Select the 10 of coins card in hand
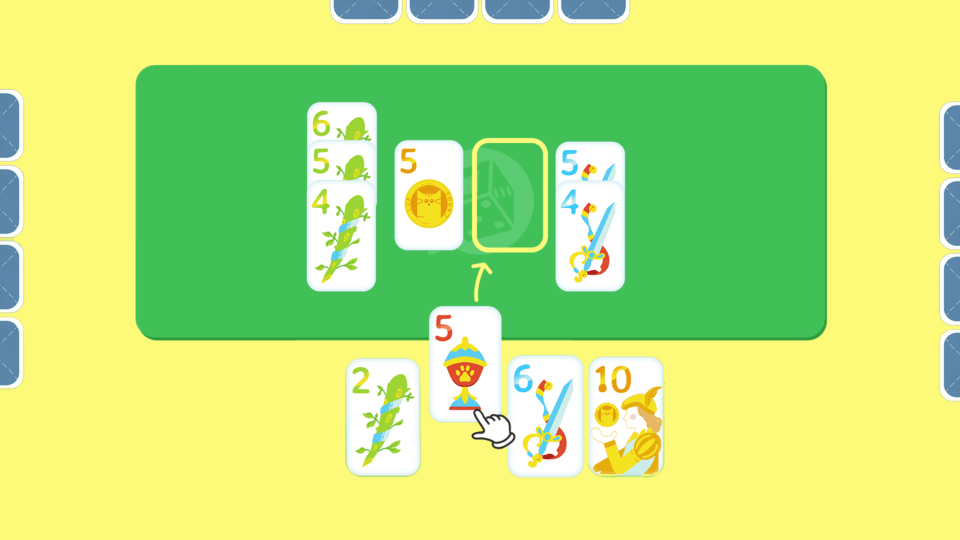Viewport: 960px width, 540px height. [626, 415]
